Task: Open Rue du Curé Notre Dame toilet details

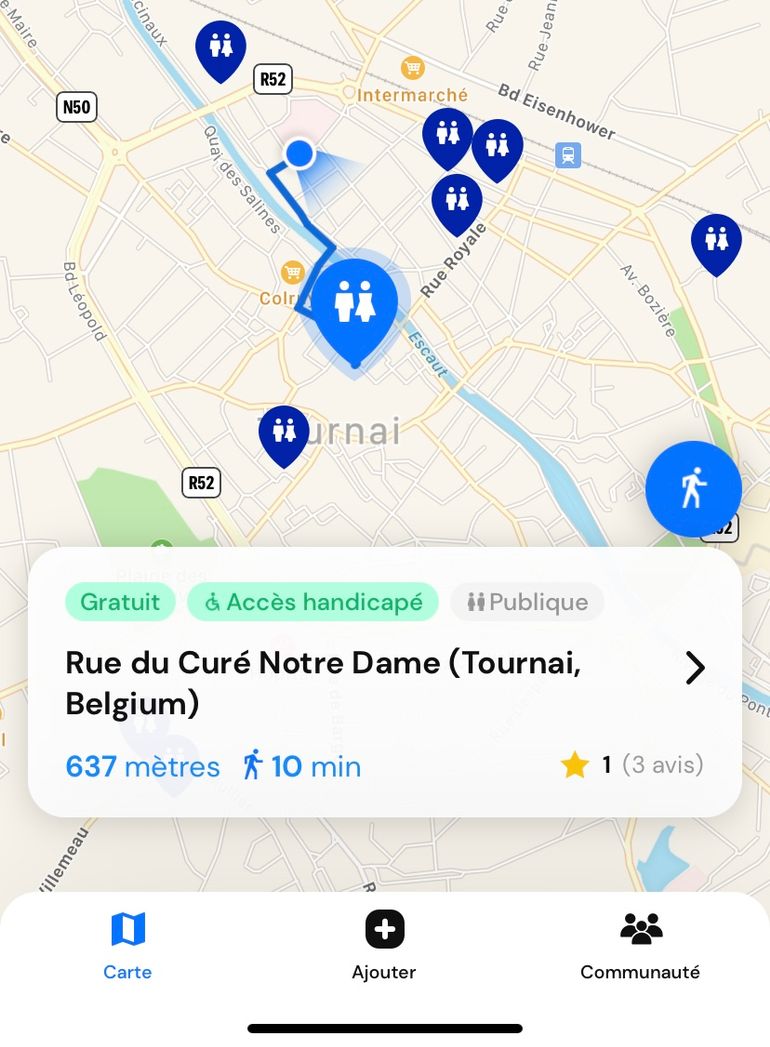Action: pos(695,668)
